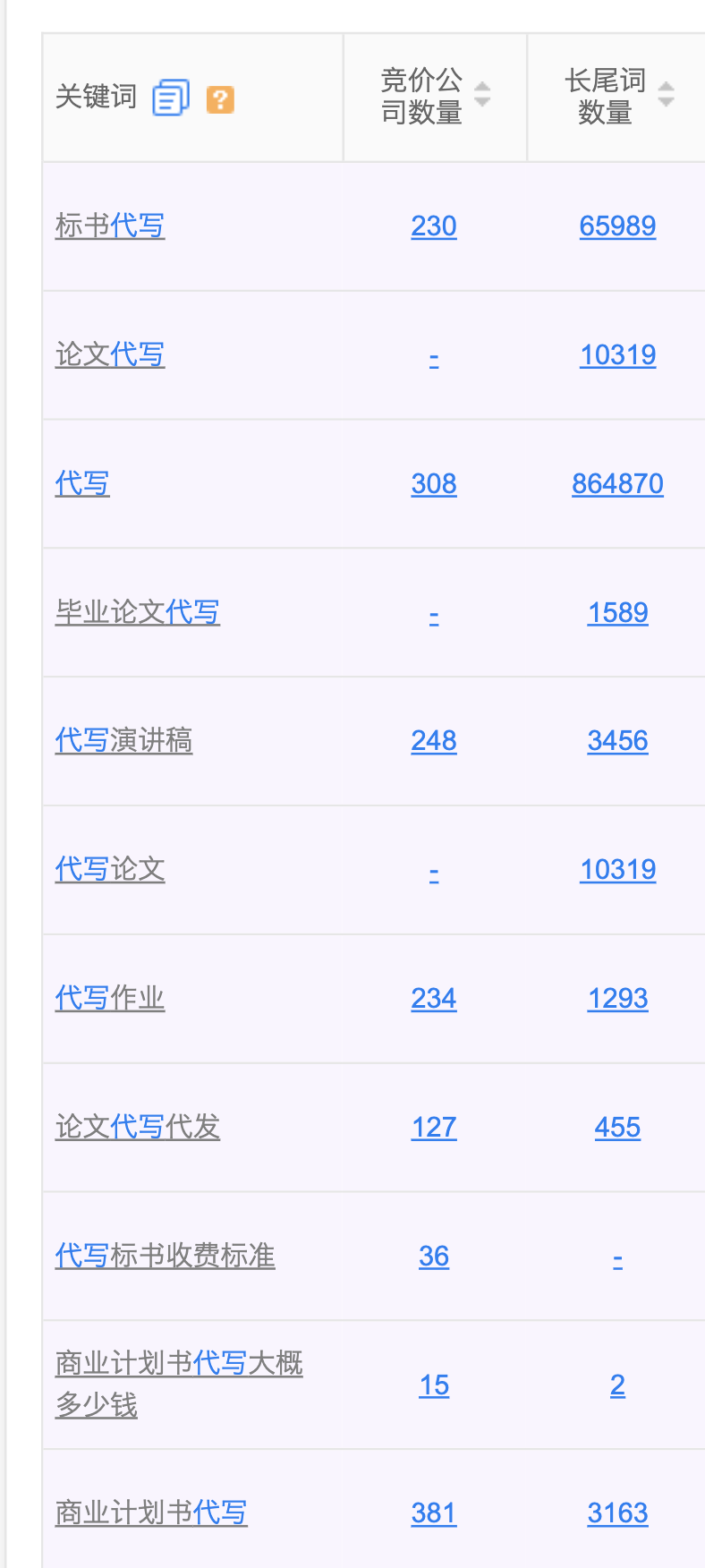View 127 bidding companies for 论文代写代发
Image resolution: width=705 pixels, height=1568 pixels.
click(x=434, y=1128)
